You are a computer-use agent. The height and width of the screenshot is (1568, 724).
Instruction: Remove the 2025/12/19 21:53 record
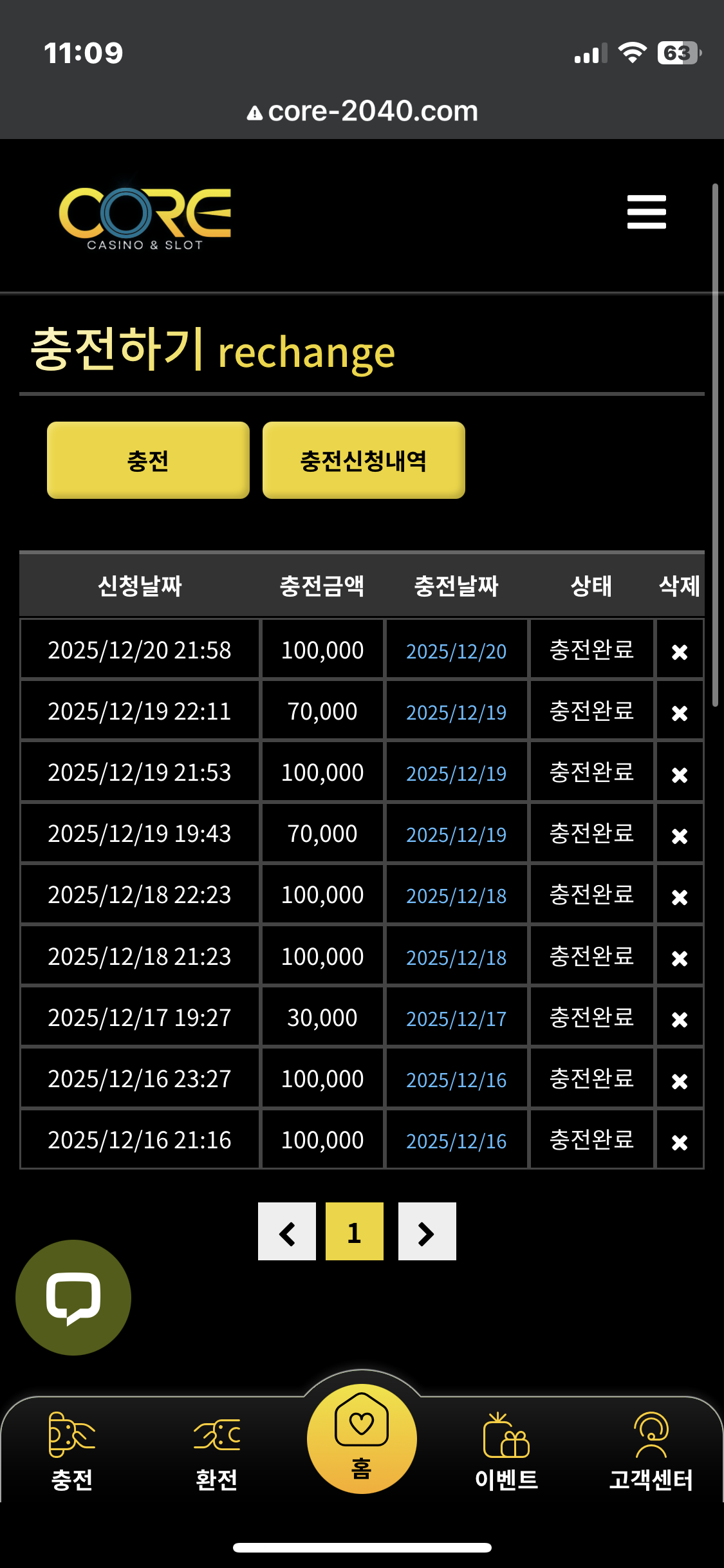680,774
